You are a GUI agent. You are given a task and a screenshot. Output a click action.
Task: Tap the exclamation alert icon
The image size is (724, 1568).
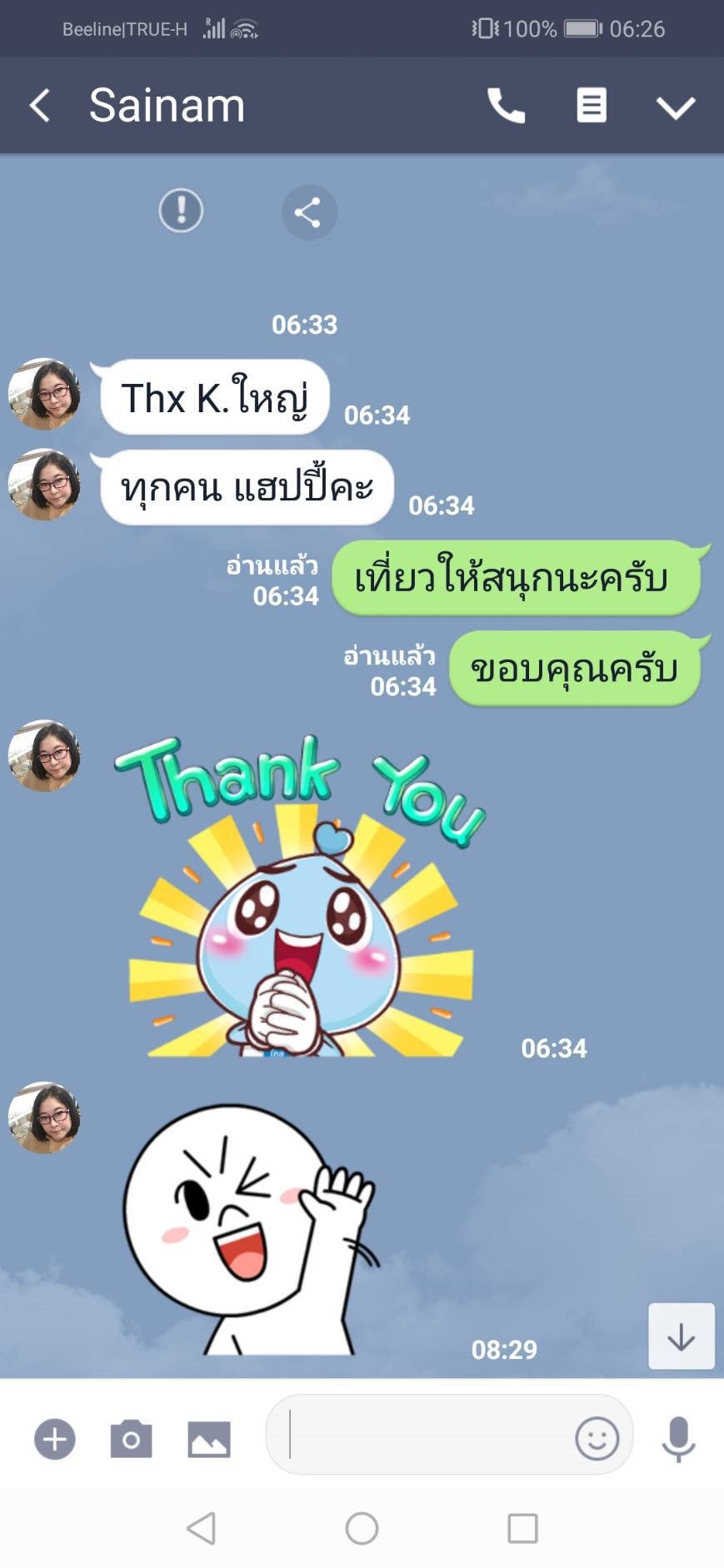[x=181, y=211]
